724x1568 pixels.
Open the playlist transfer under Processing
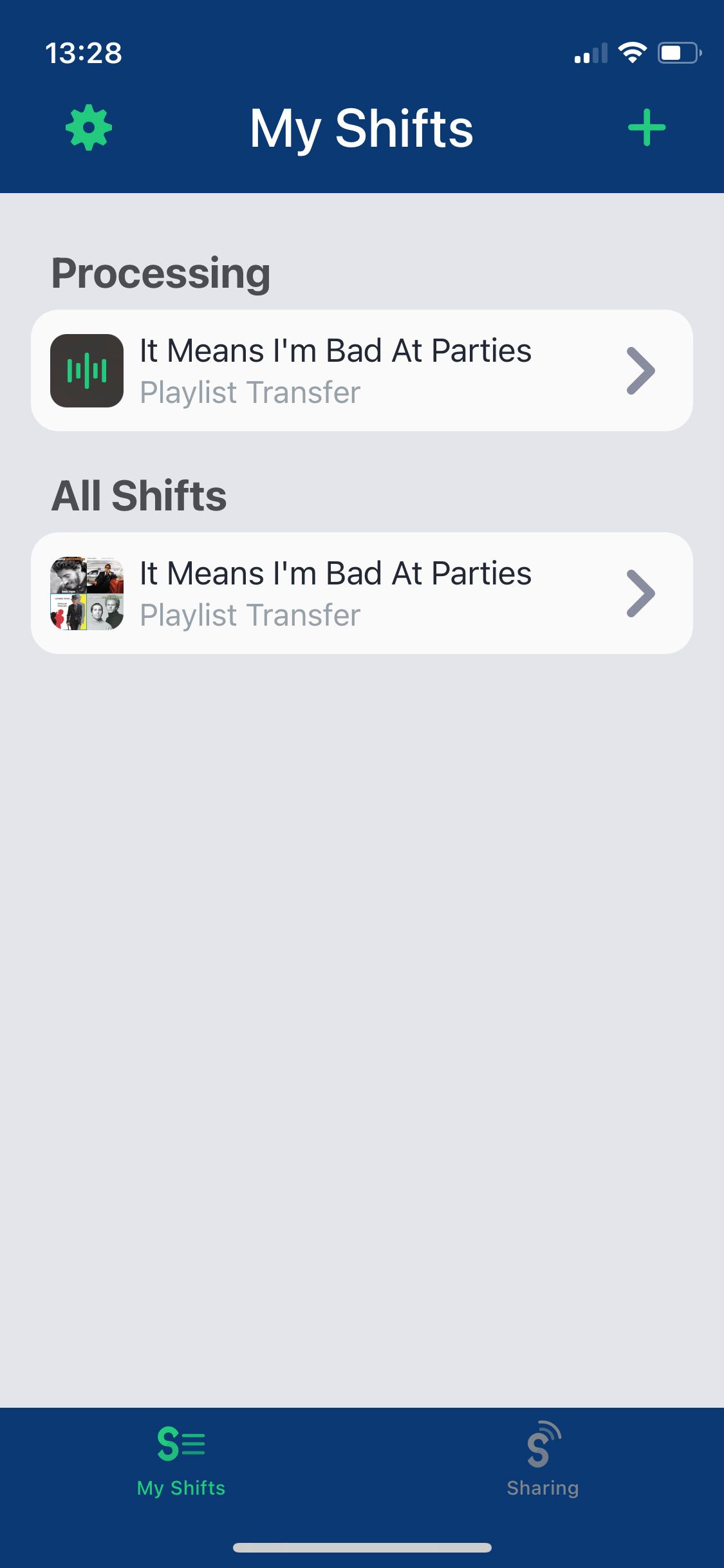[362, 371]
